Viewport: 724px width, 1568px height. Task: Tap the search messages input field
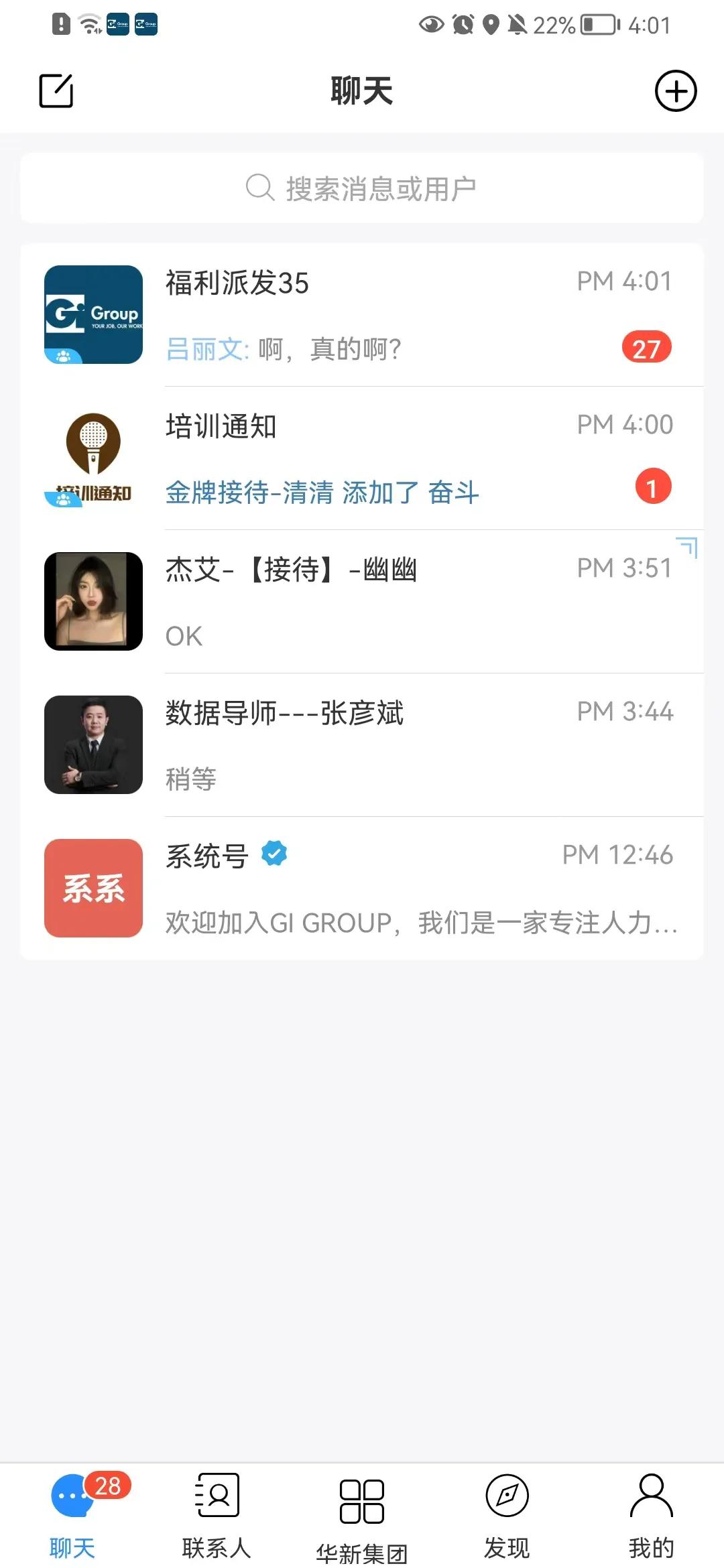[x=362, y=188]
